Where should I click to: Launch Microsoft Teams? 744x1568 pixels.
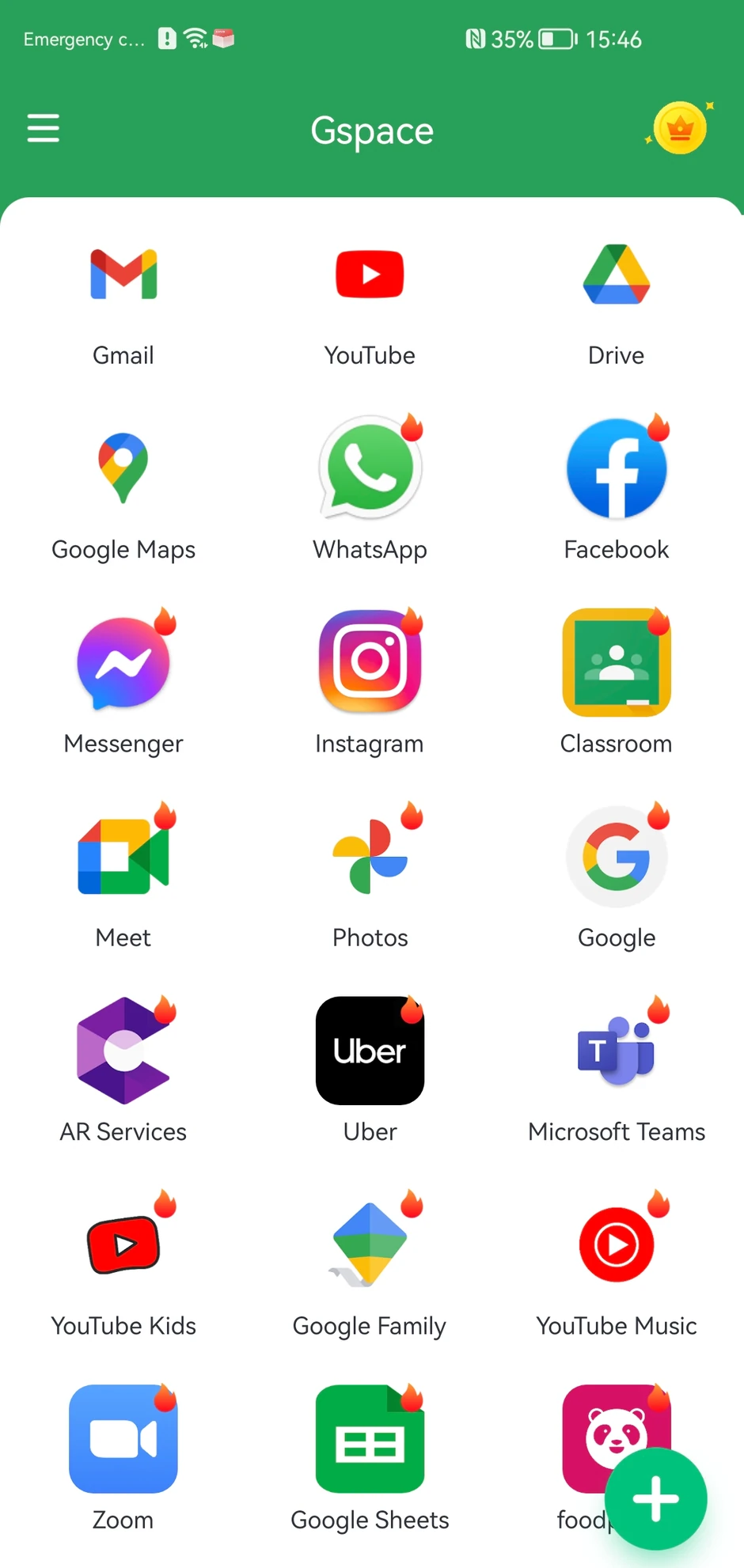616,1051
